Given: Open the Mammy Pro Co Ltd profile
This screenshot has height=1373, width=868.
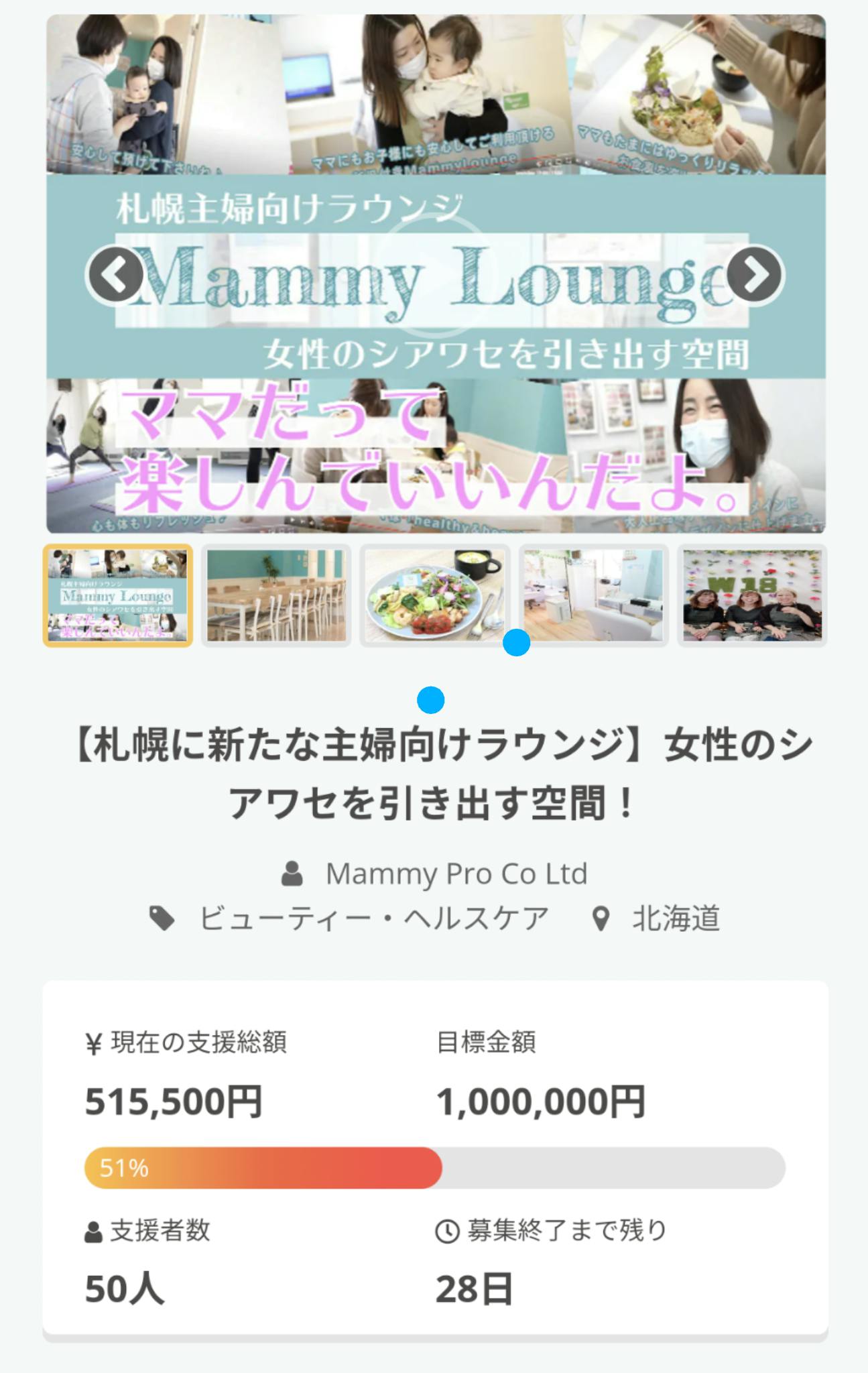Looking at the screenshot, I should (456, 874).
